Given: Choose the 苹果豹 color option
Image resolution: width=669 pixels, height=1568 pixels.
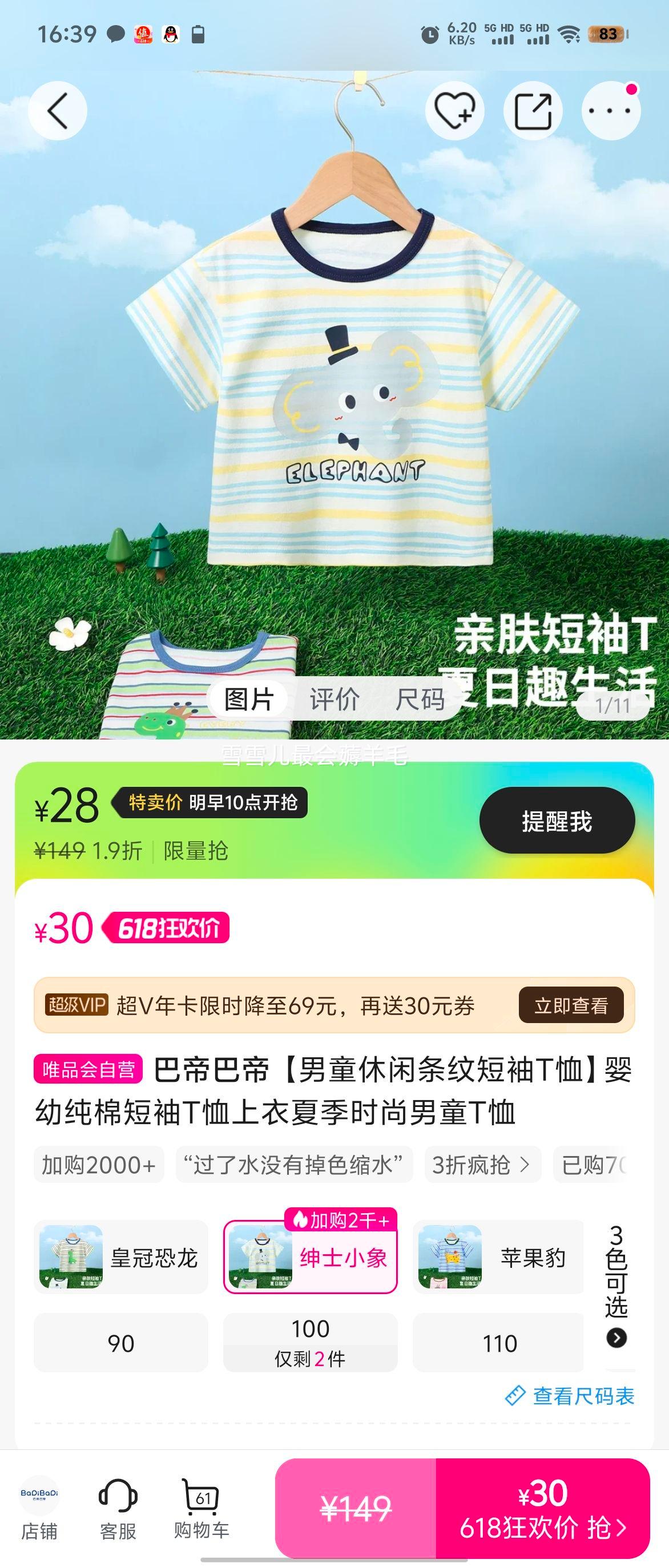Looking at the screenshot, I should tap(498, 1257).
